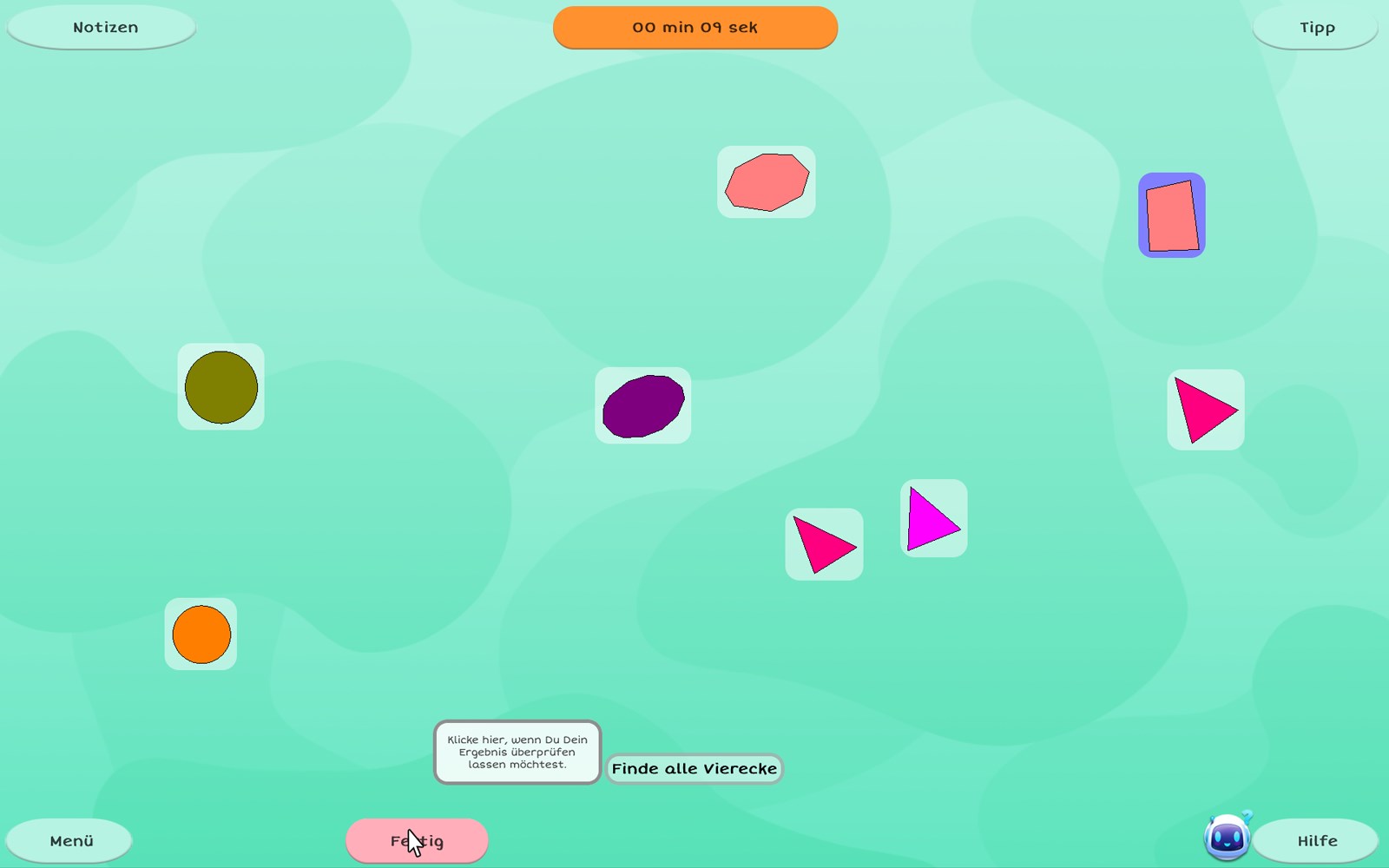Open Hilfe for help

[x=1315, y=840]
